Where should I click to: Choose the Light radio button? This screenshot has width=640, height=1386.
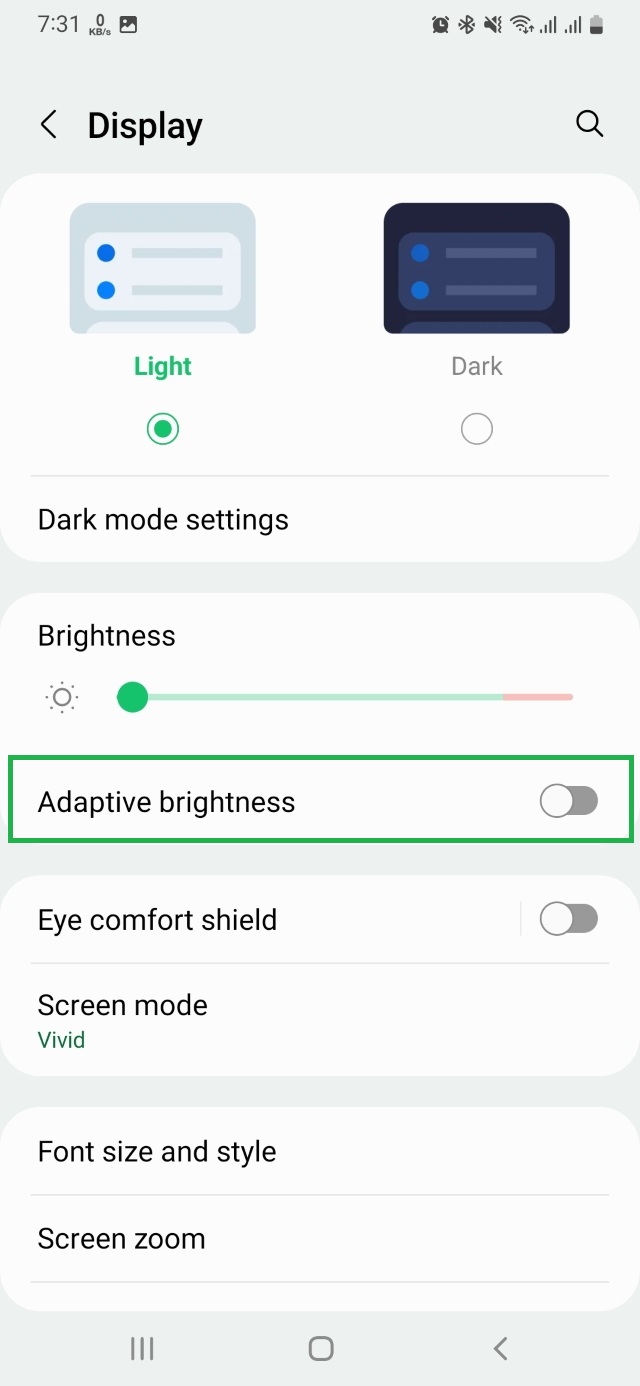162,429
